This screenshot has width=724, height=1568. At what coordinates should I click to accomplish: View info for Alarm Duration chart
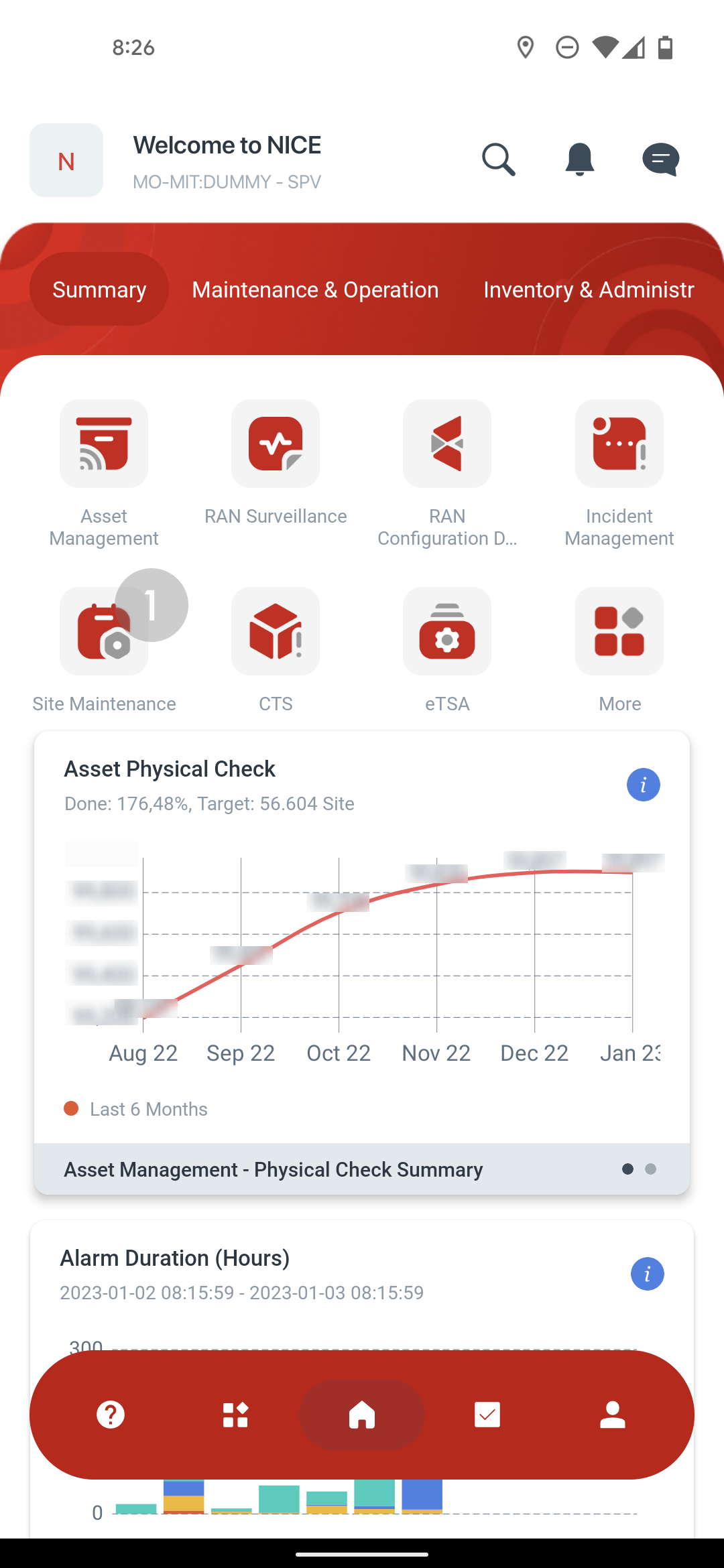click(647, 1274)
